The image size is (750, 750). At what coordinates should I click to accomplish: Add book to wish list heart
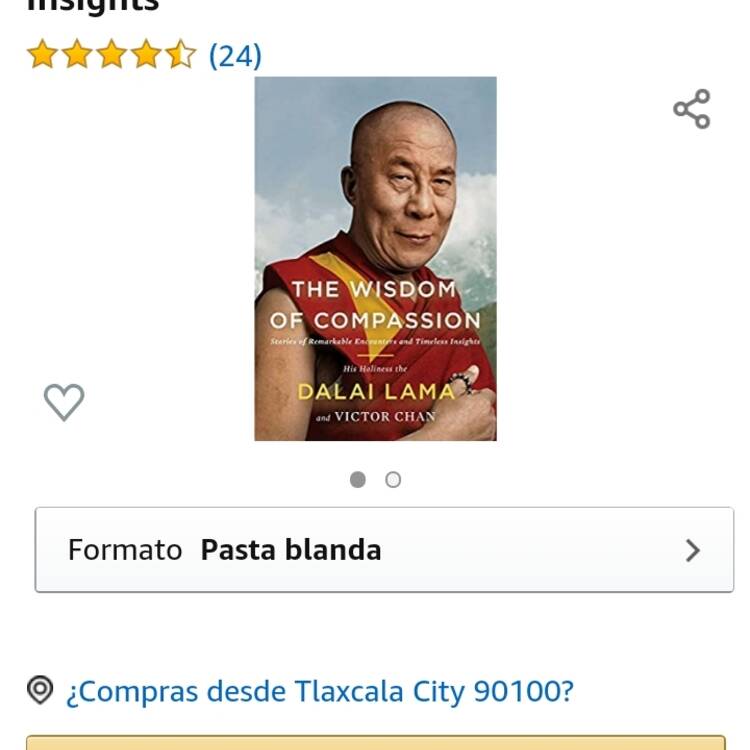point(64,402)
